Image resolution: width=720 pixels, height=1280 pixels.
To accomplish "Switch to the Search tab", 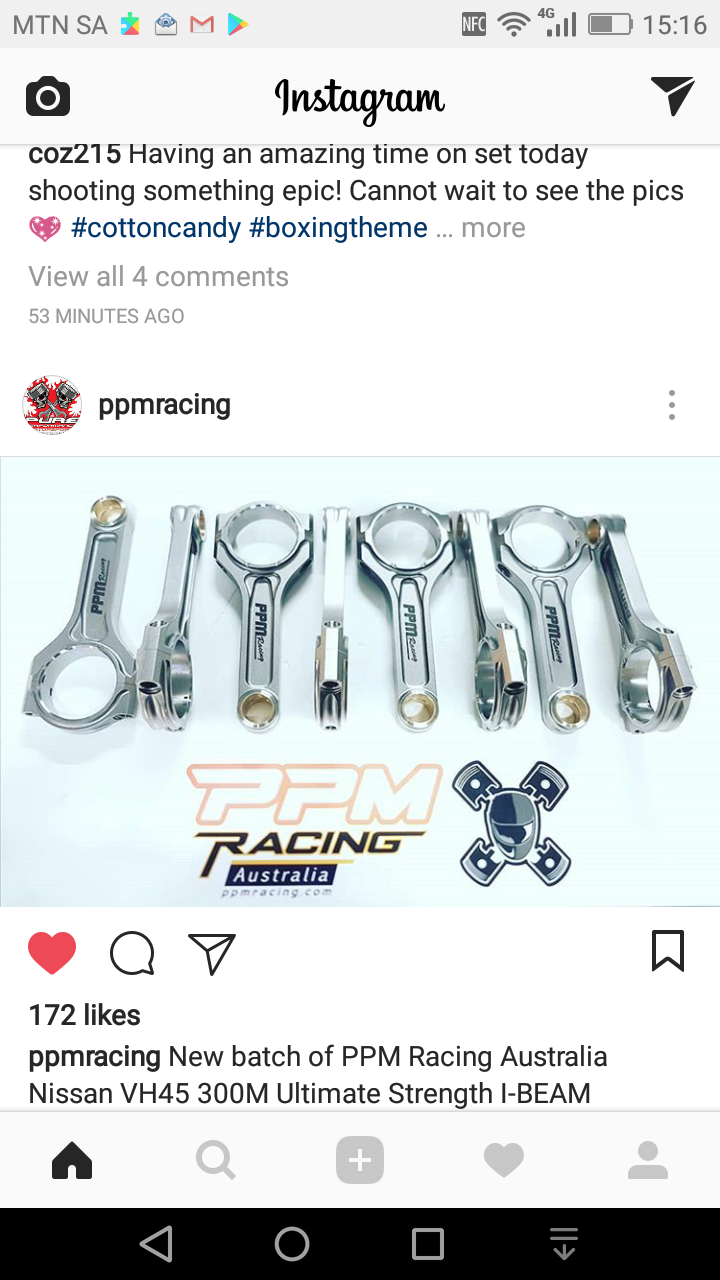I will (216, 1161).
